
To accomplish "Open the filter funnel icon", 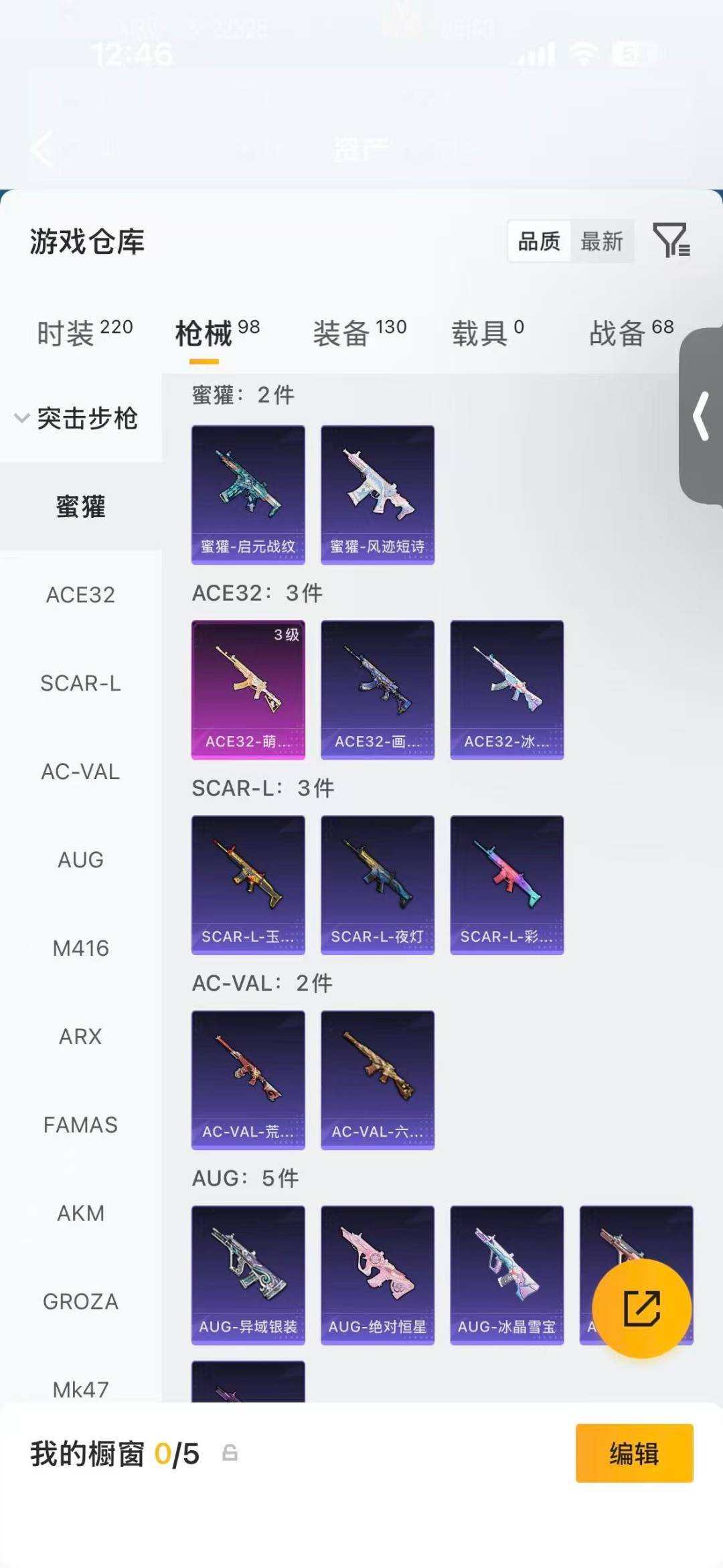I will 671,240.
